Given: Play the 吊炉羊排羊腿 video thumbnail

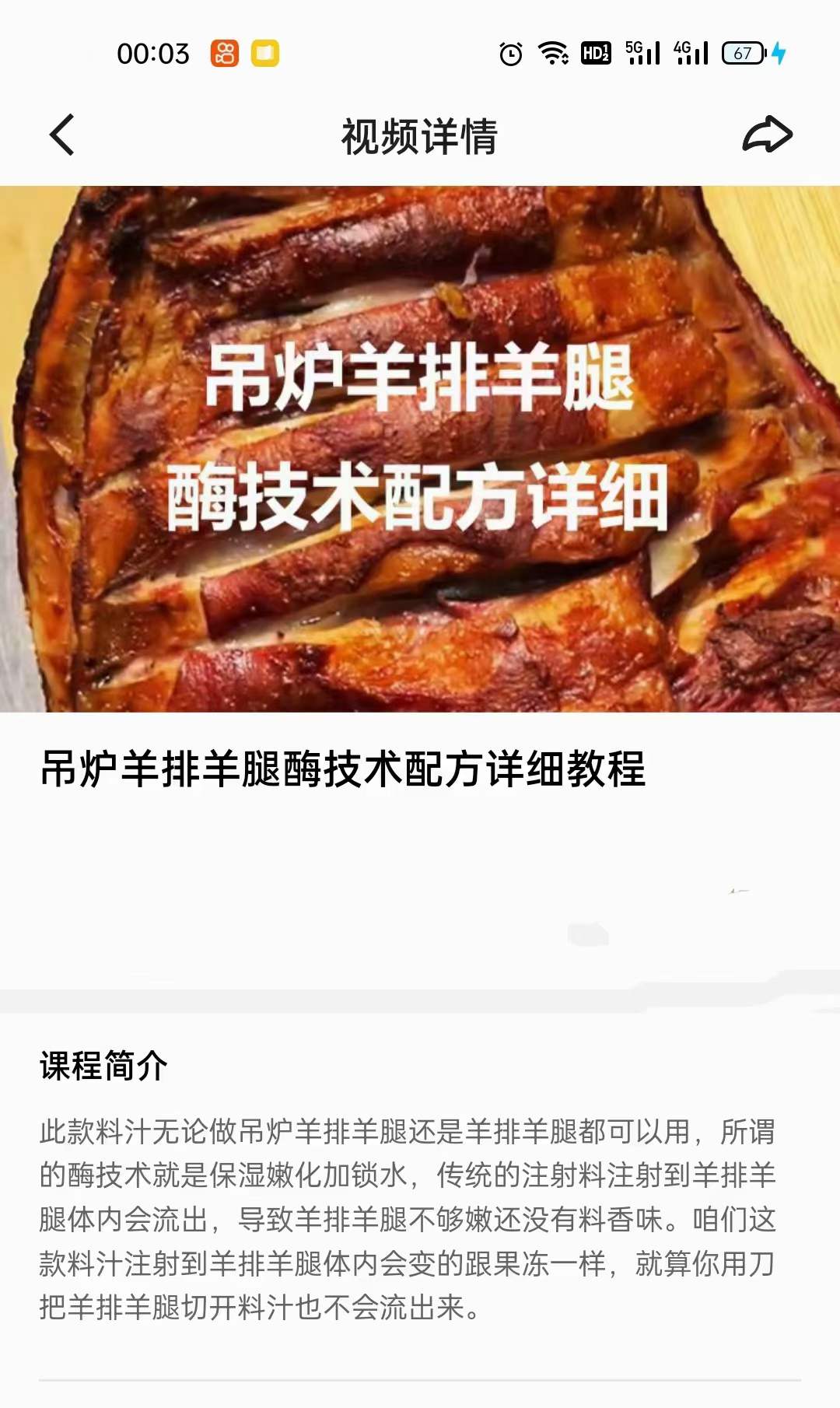Looking at the screenshot, I should (420, 451).
